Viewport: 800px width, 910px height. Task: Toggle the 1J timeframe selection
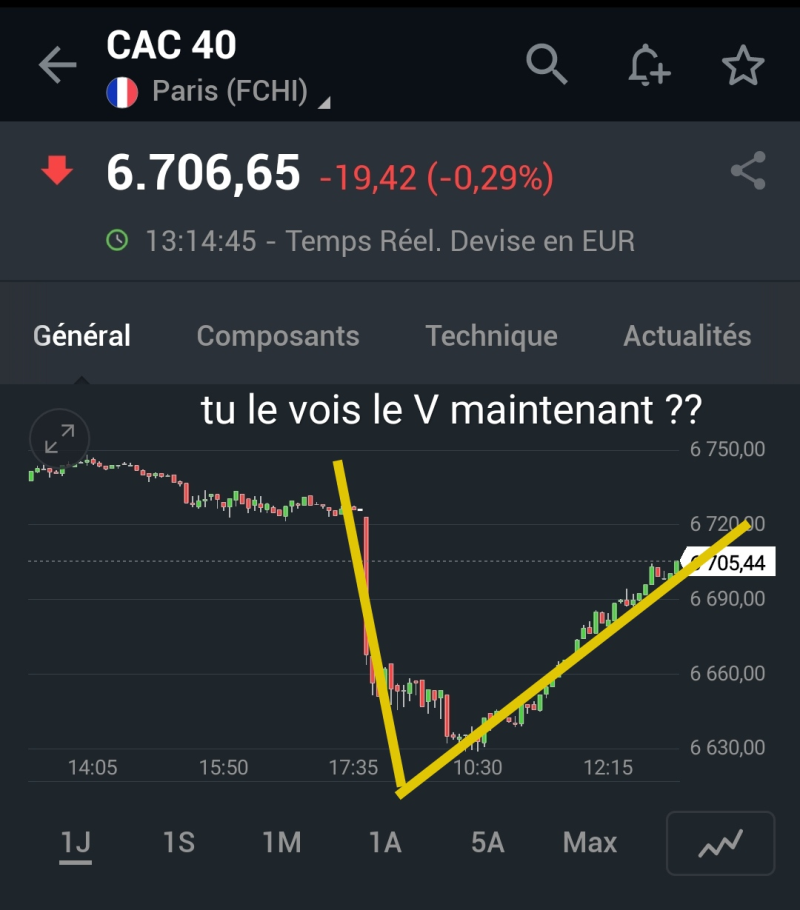[x=75, y=843]
